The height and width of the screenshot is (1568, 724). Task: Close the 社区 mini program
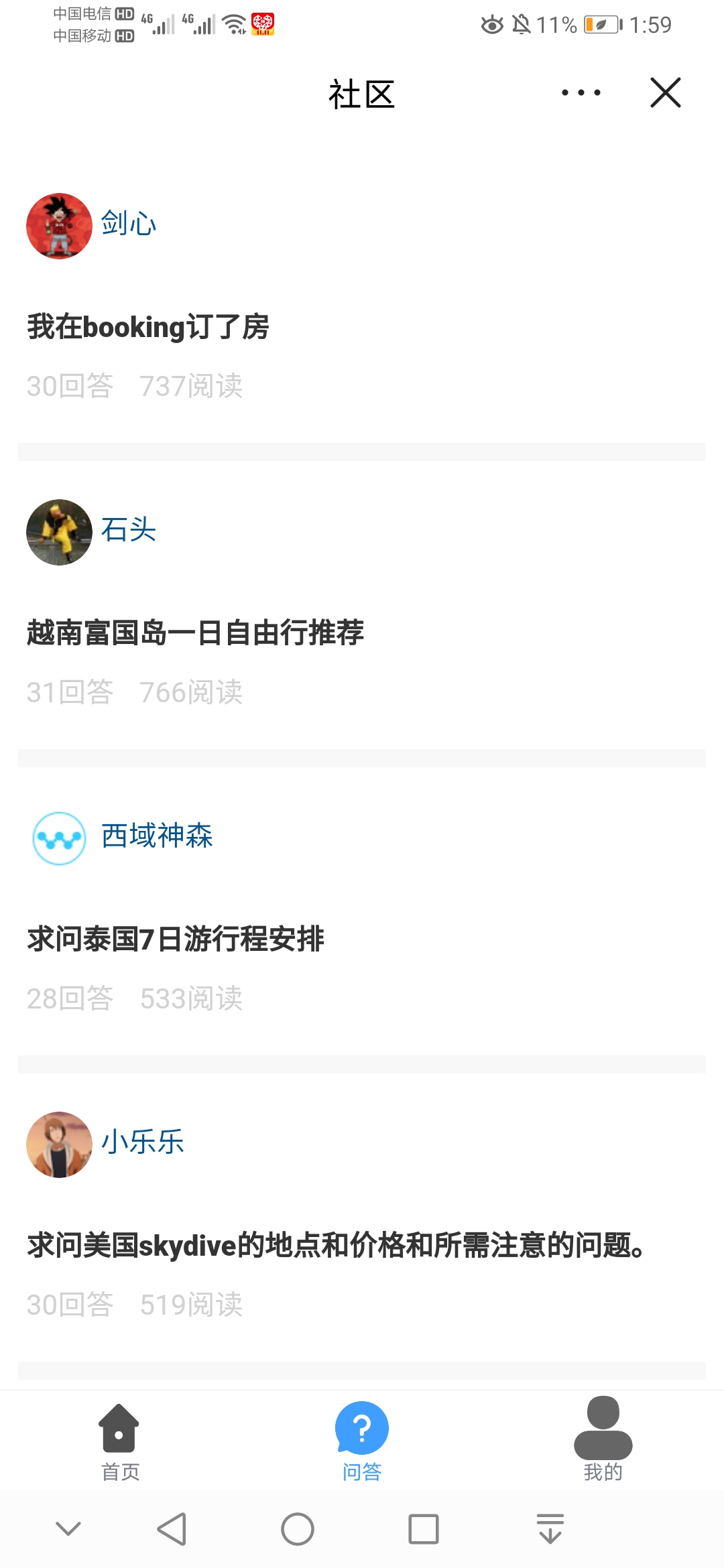click(x=665, y=92)
